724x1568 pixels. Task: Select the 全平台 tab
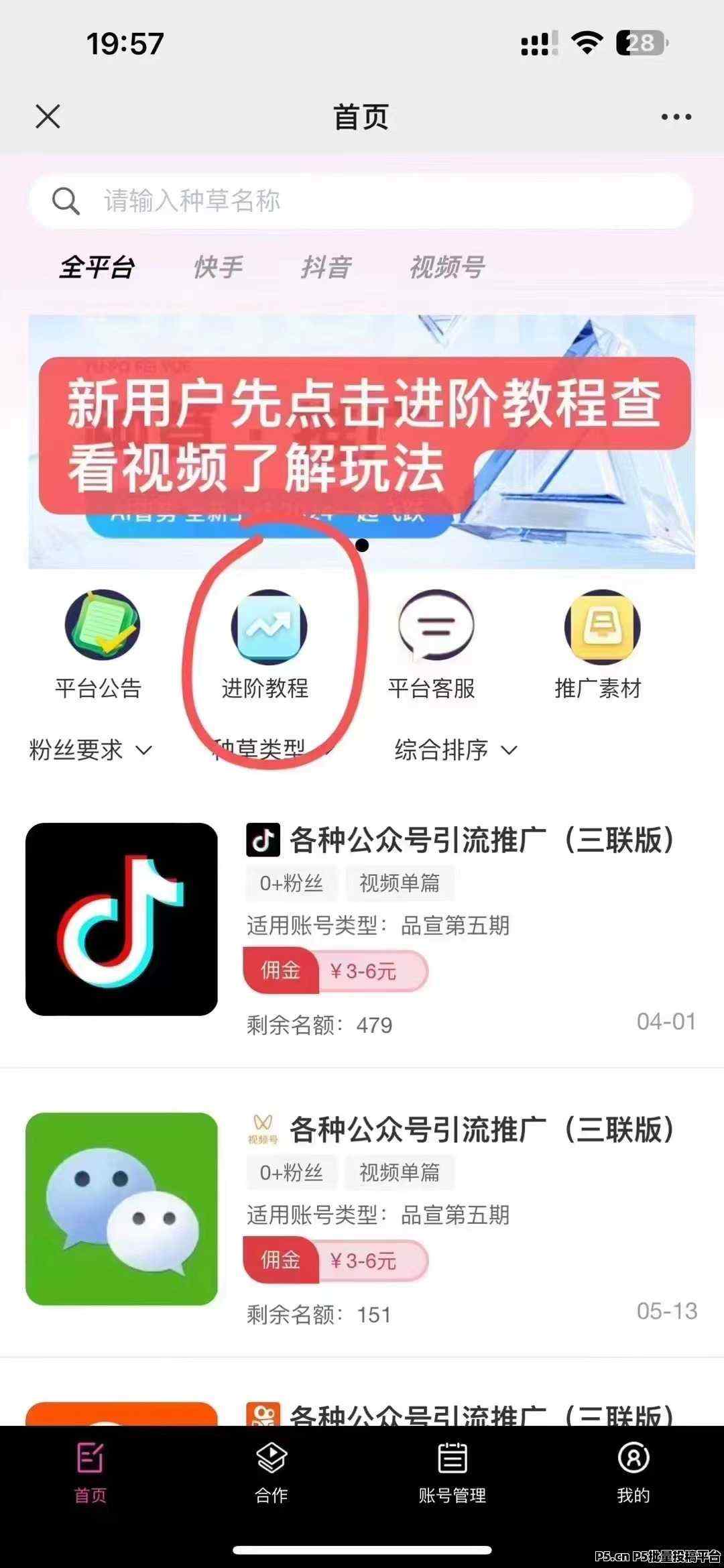[x=97, y=268]
